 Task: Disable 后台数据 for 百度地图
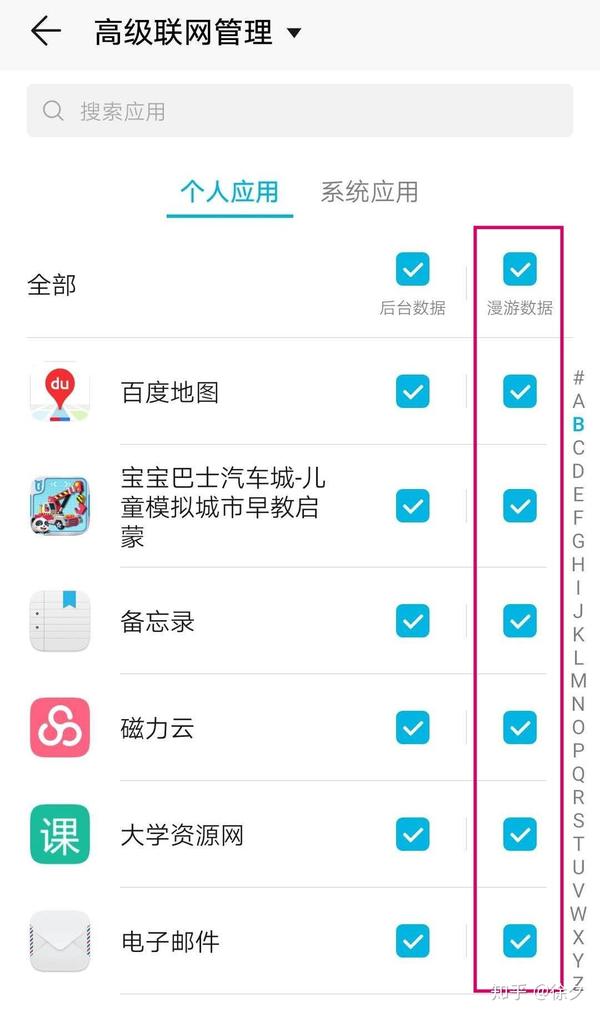[x=413, y=391]
